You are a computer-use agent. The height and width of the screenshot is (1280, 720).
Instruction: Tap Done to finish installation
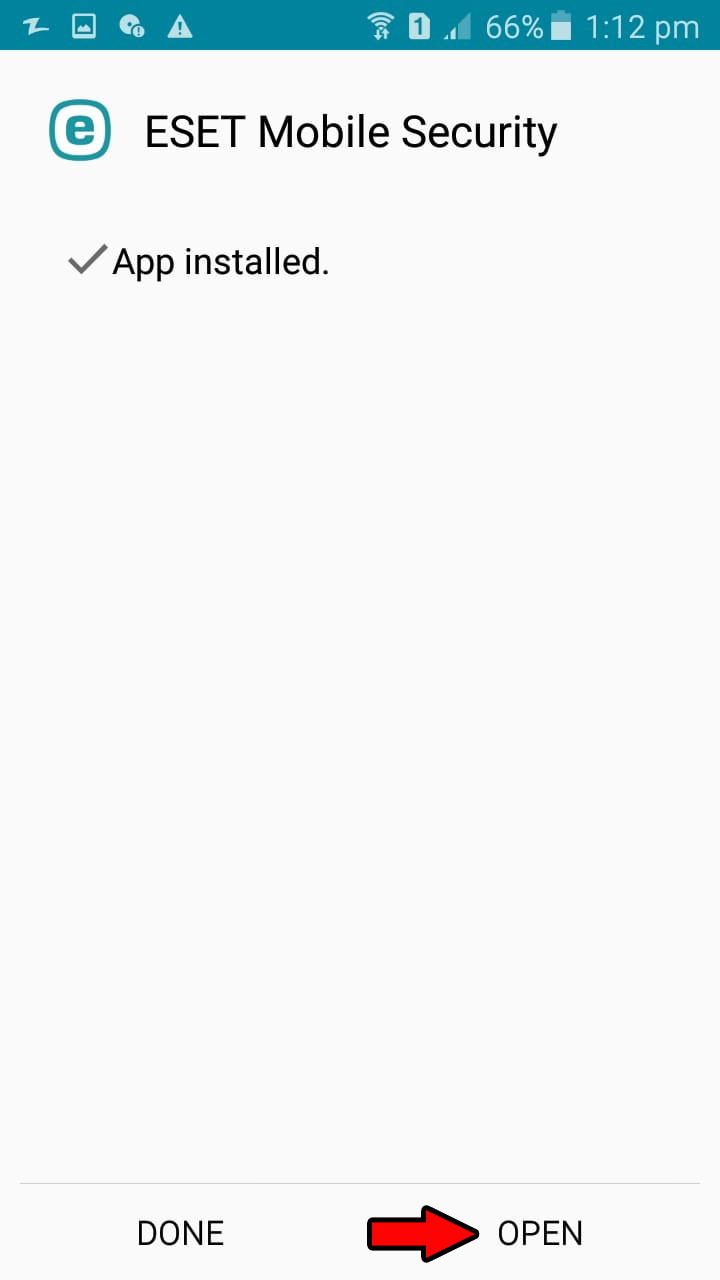[x=180, y=1233]
